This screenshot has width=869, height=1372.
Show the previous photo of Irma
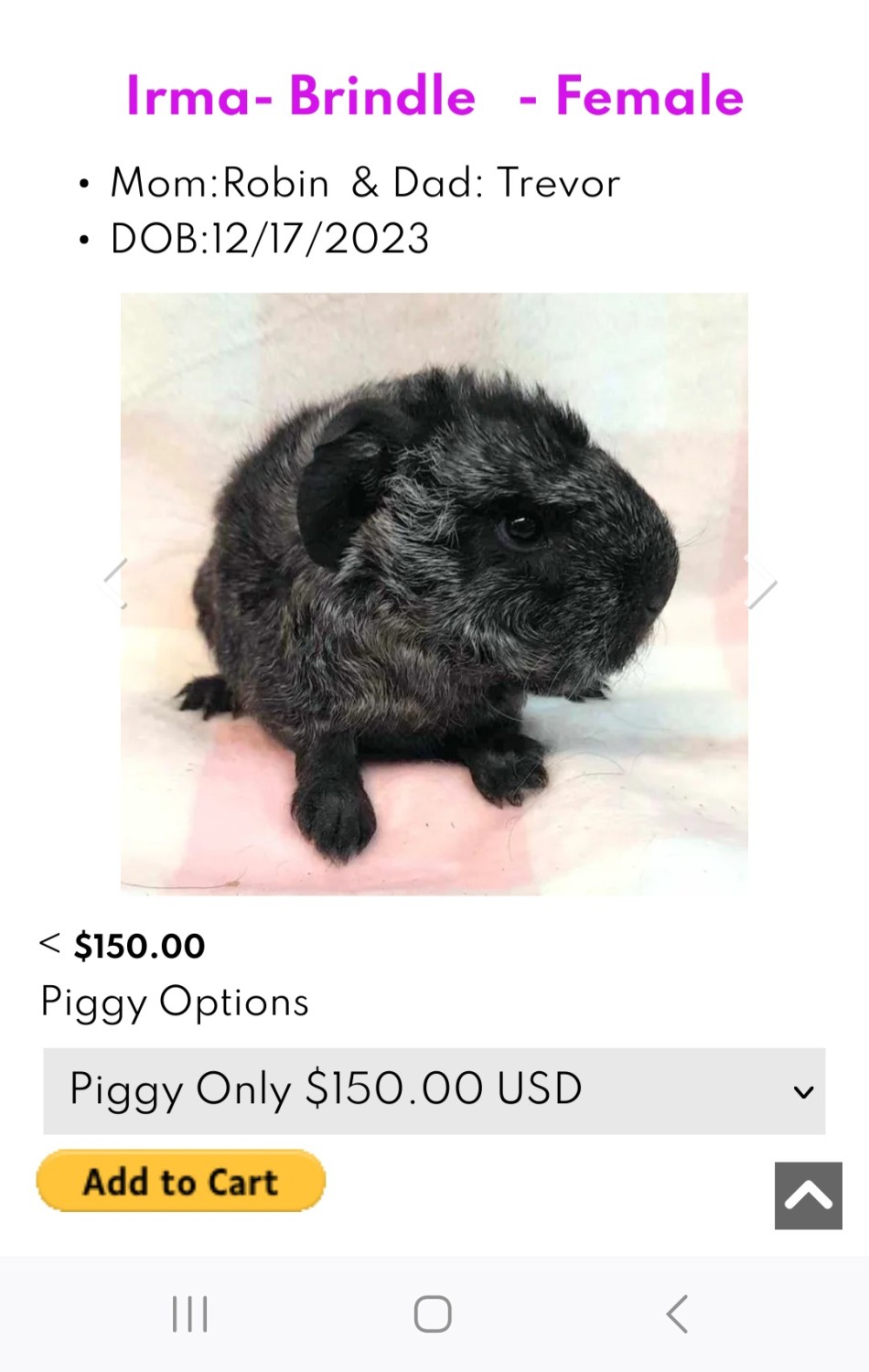[x=115, y=583]
